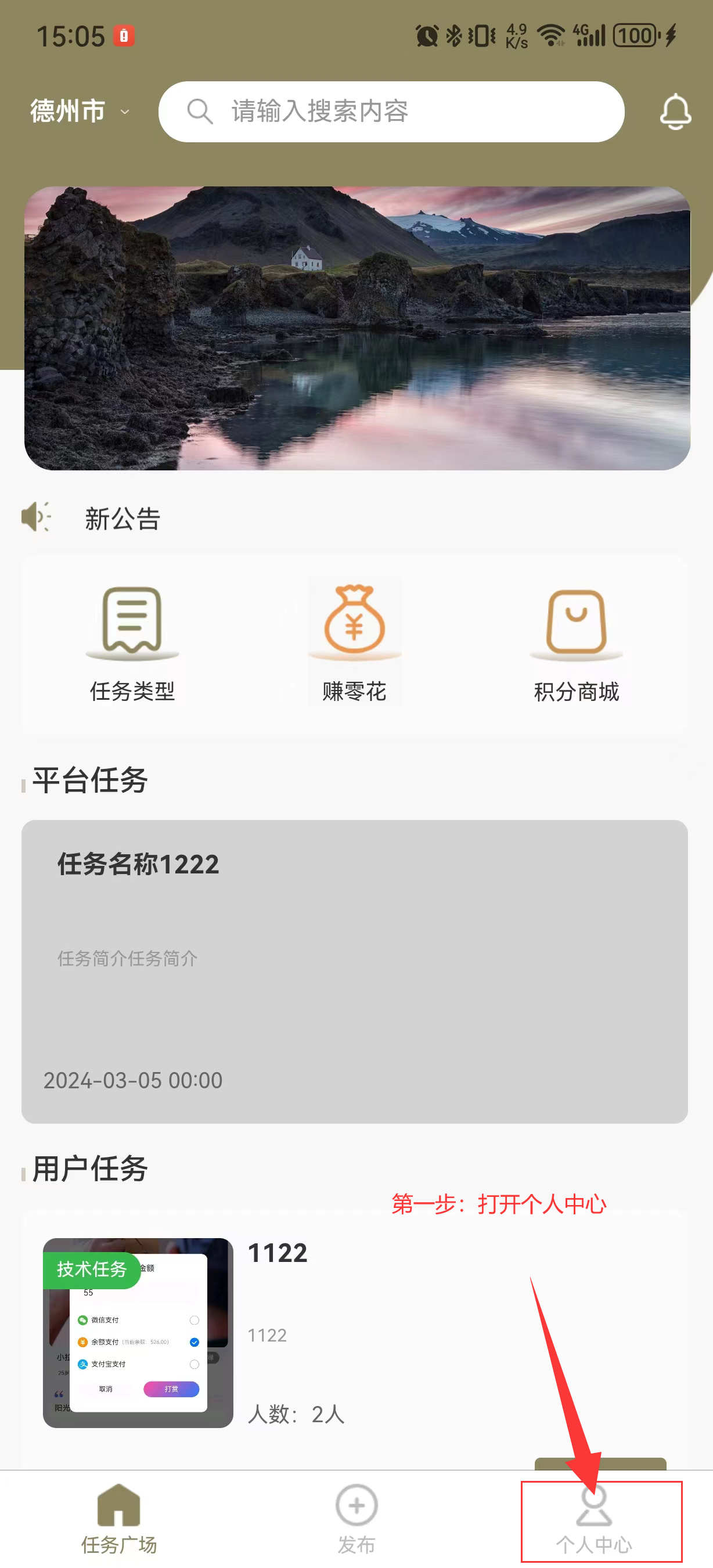This screenshot has height=1568, width=713.
Task: Open the notifications bell
Action: [675, 112]
